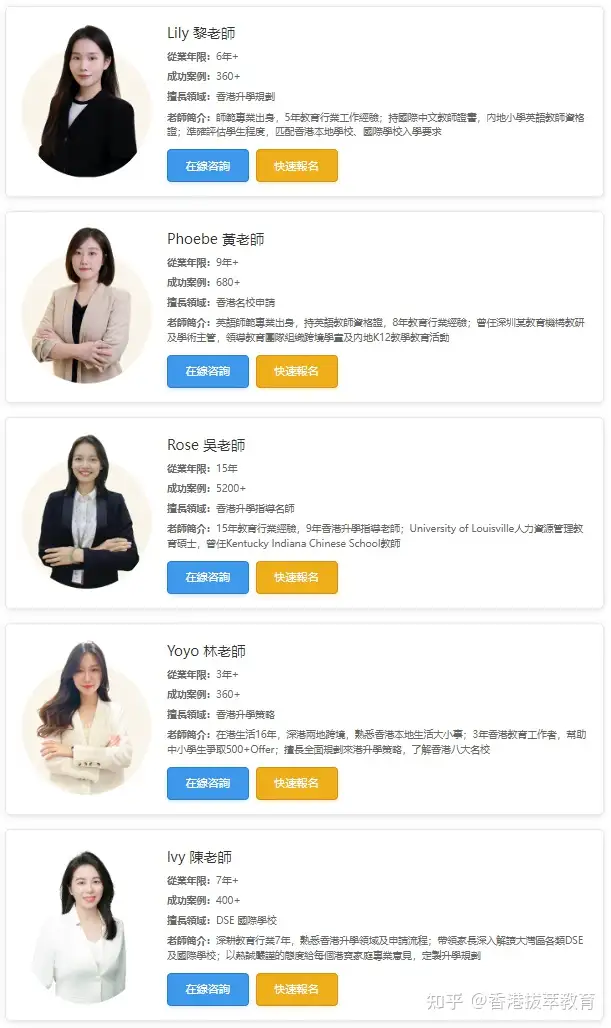Start 在線咨詢 with Phoebe 黃老師
This screenshot has width=611, height=1028.
(207, 371)
